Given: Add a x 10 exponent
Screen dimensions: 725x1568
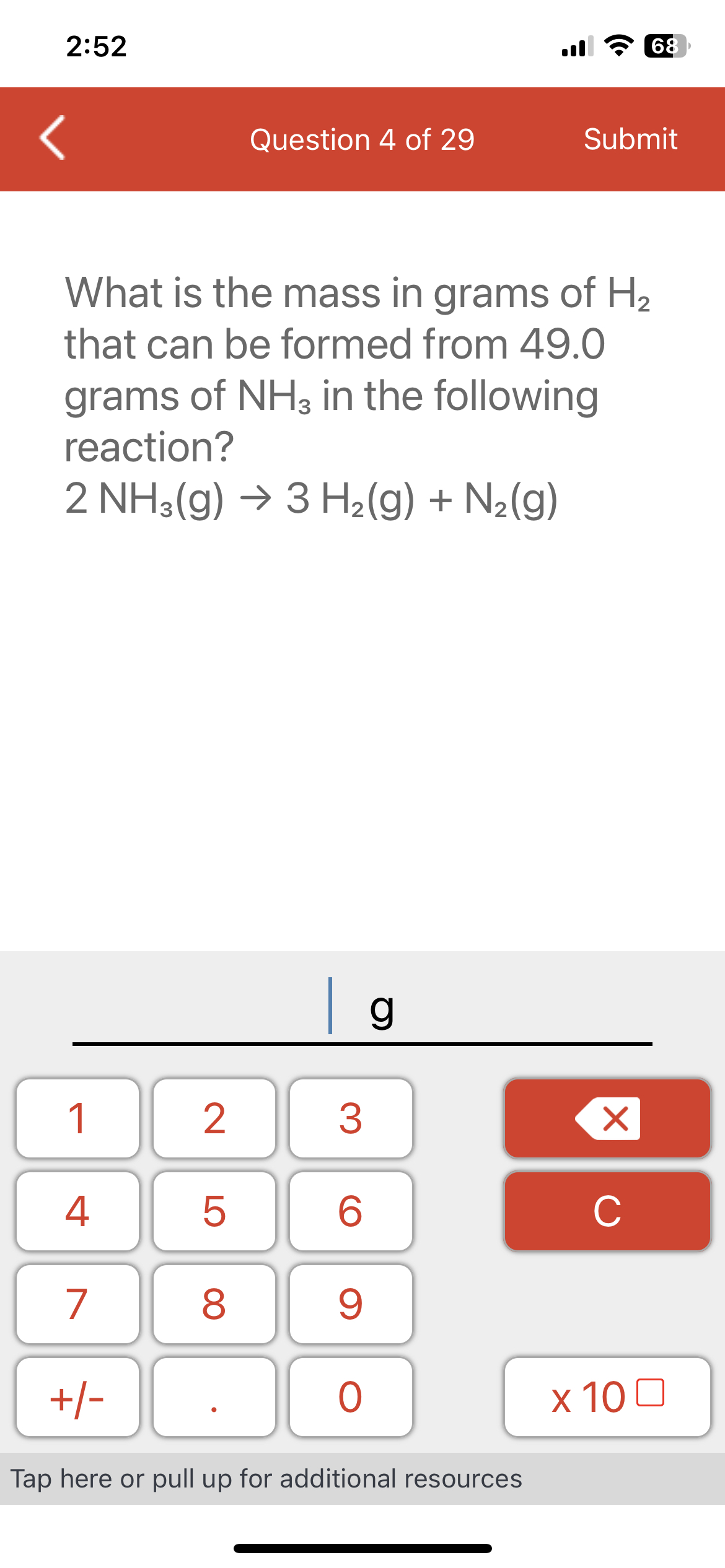Looking at the screenshot, I should 607,1397.
